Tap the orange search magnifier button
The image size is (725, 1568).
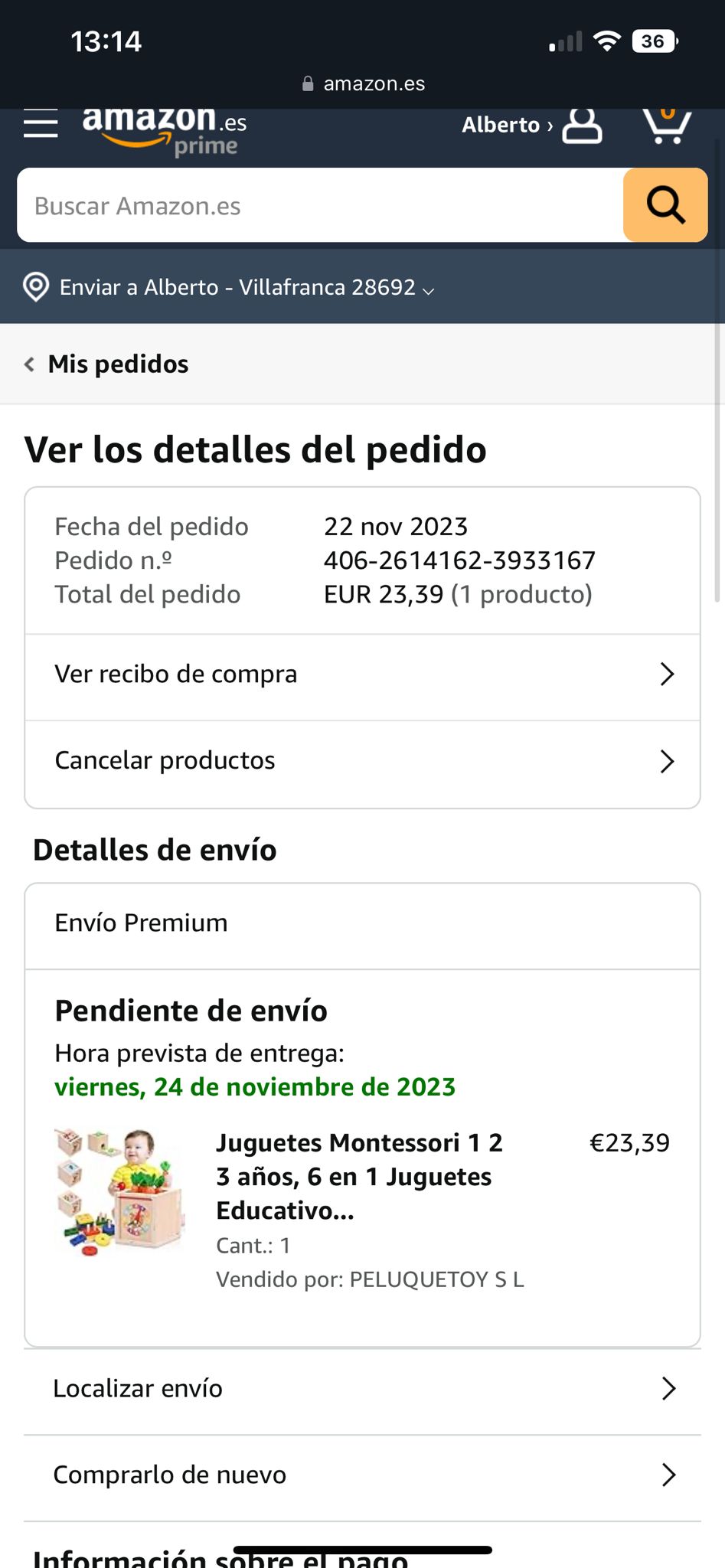click(x=665, y=205)
